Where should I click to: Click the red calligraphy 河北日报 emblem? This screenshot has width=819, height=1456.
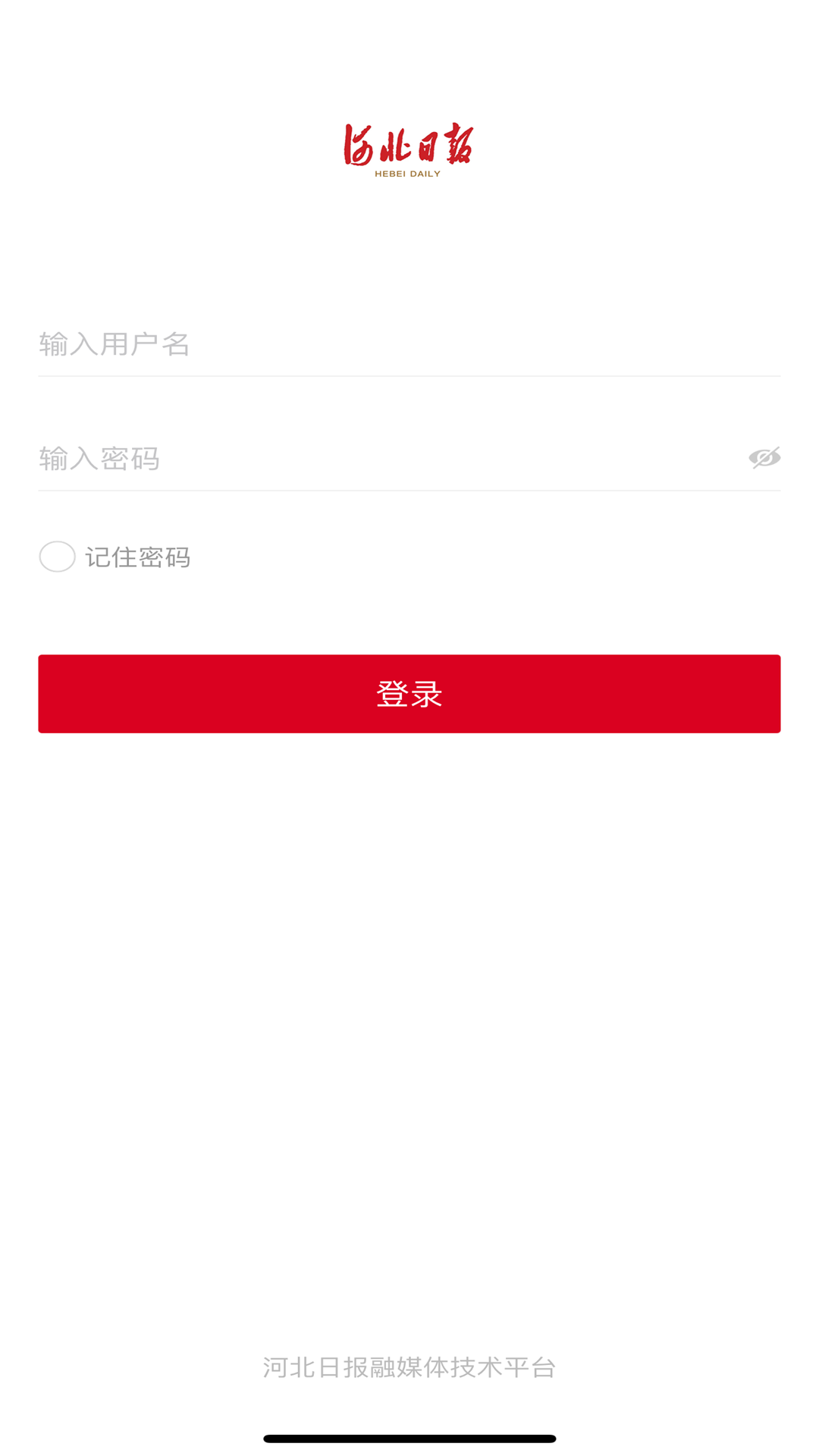409,144
